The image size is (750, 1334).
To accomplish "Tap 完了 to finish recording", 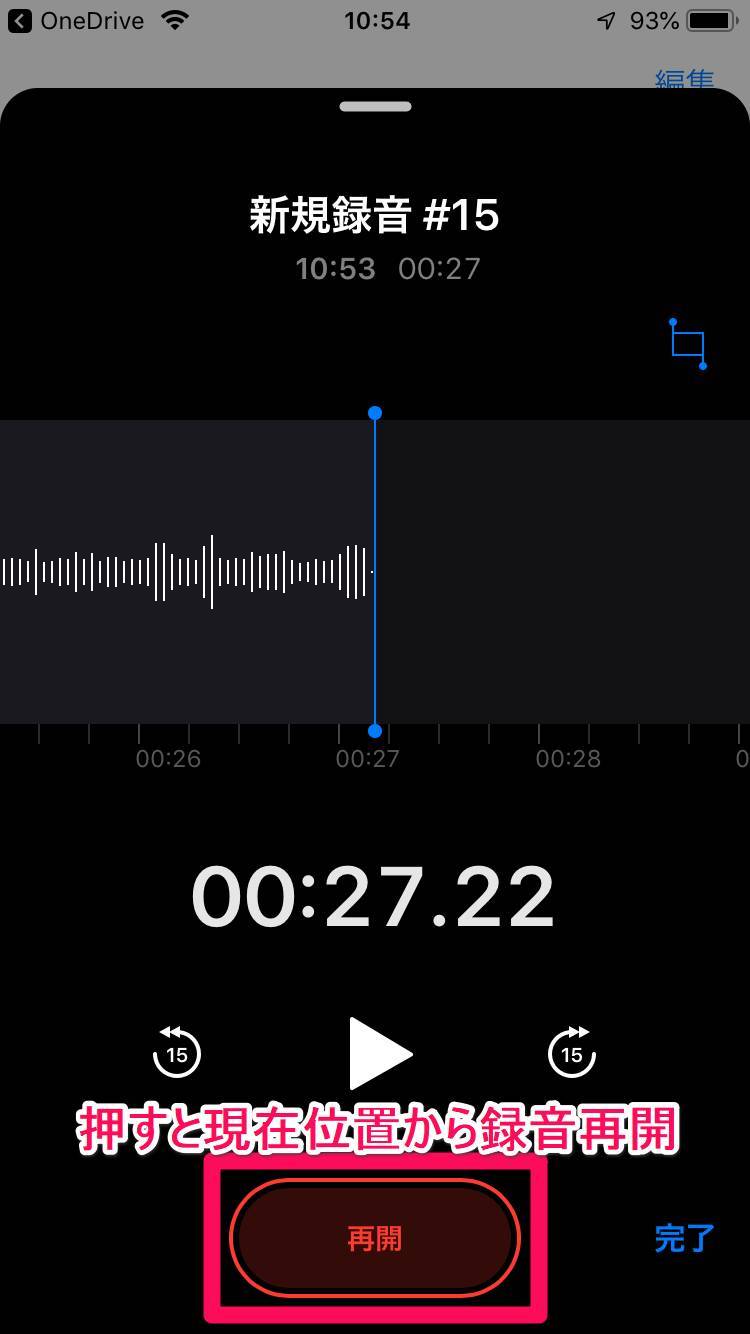I will 684,1238.
